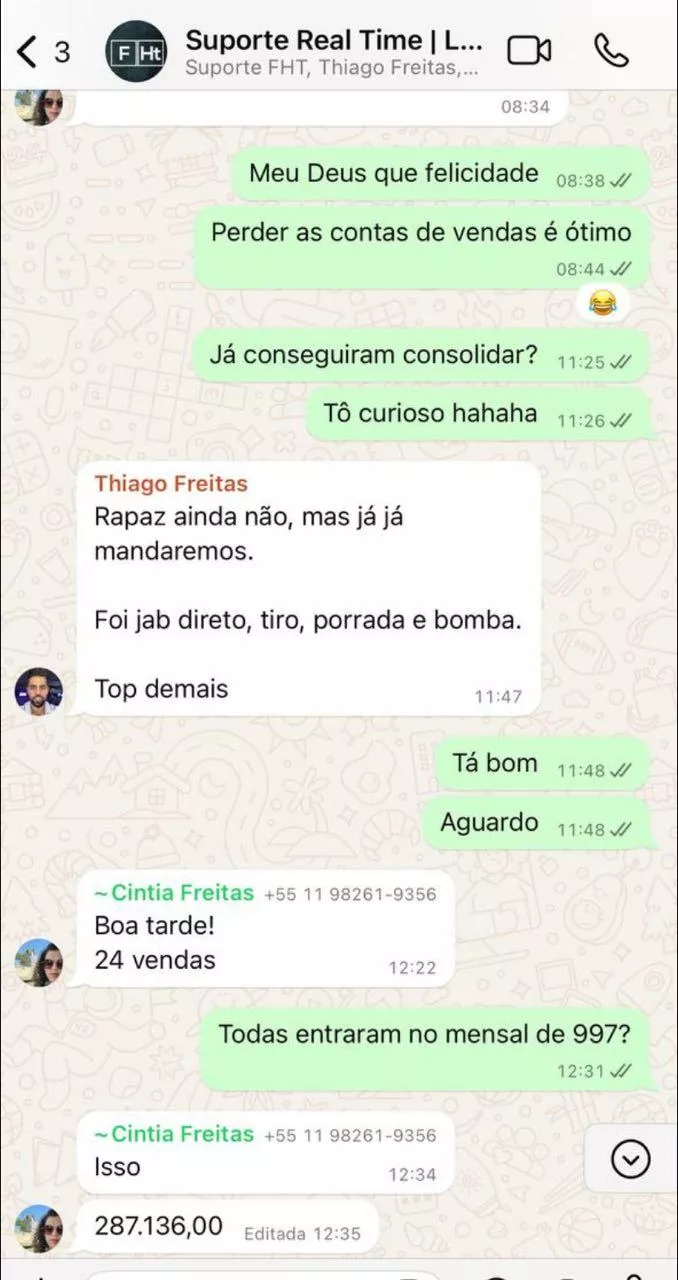The height and width of the screenshot is (1280, 678).
Task: Go back to the chat list
Action: (30, 51)
